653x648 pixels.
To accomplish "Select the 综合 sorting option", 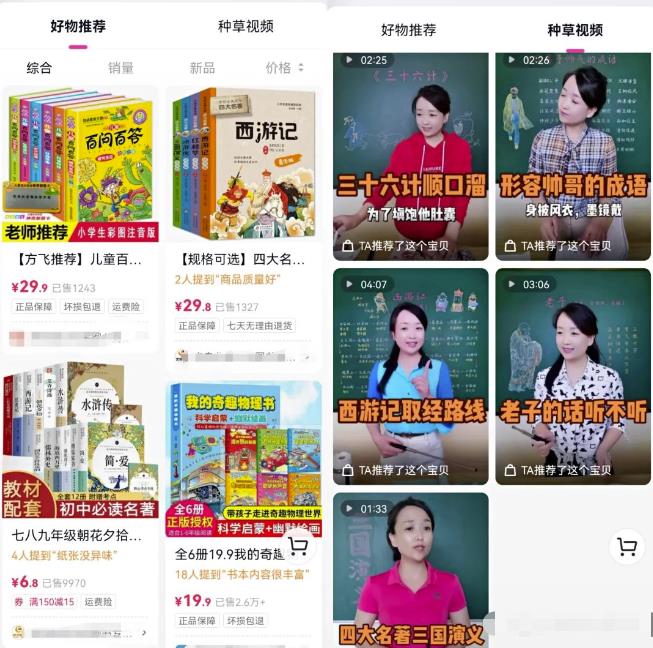I will [39, 68].
